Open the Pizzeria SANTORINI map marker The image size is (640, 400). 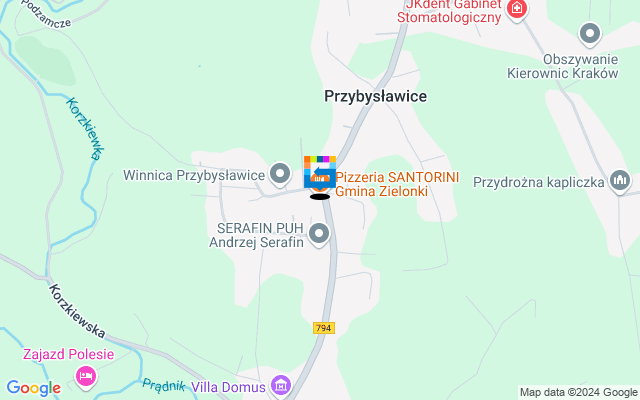(320, 176)
